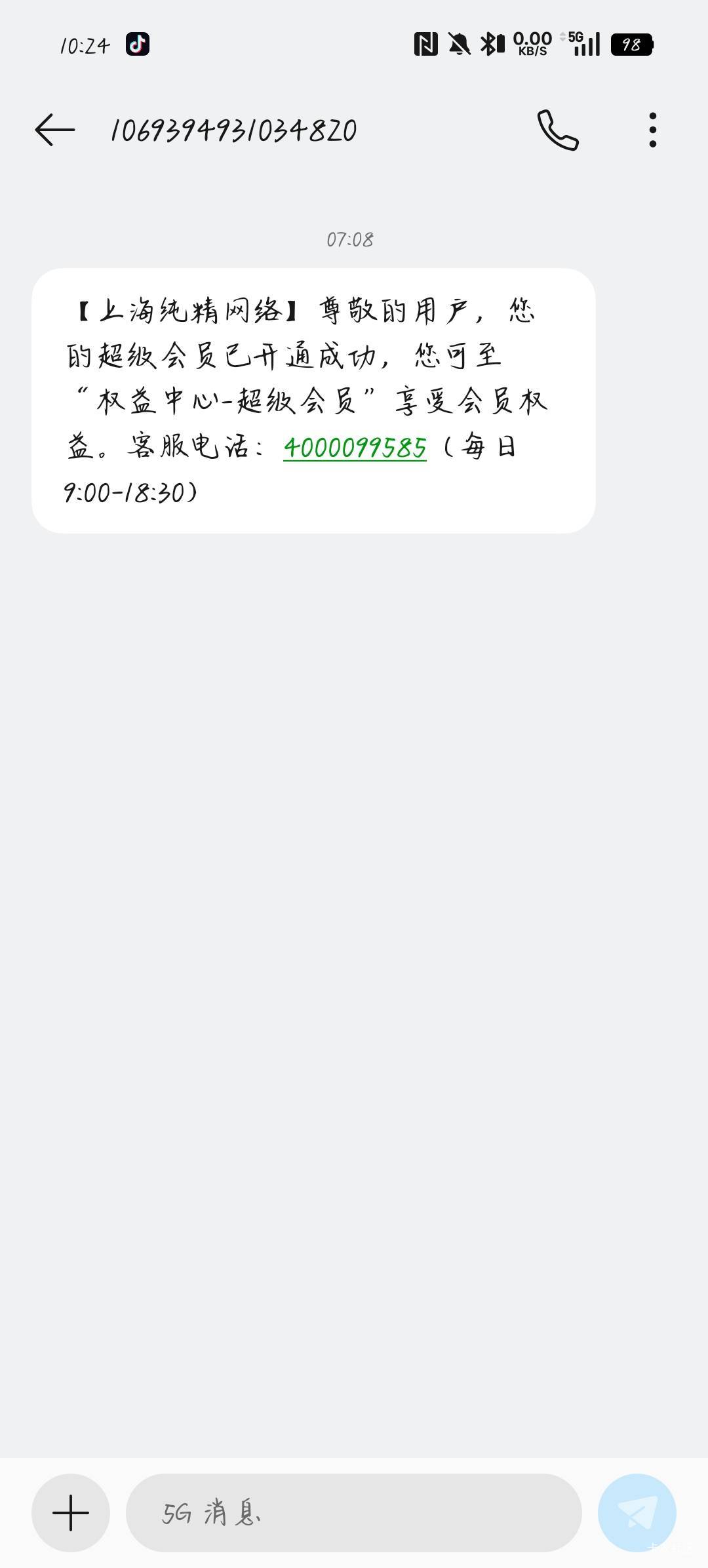Call the sender 1069394931034820

click(558, 130)
